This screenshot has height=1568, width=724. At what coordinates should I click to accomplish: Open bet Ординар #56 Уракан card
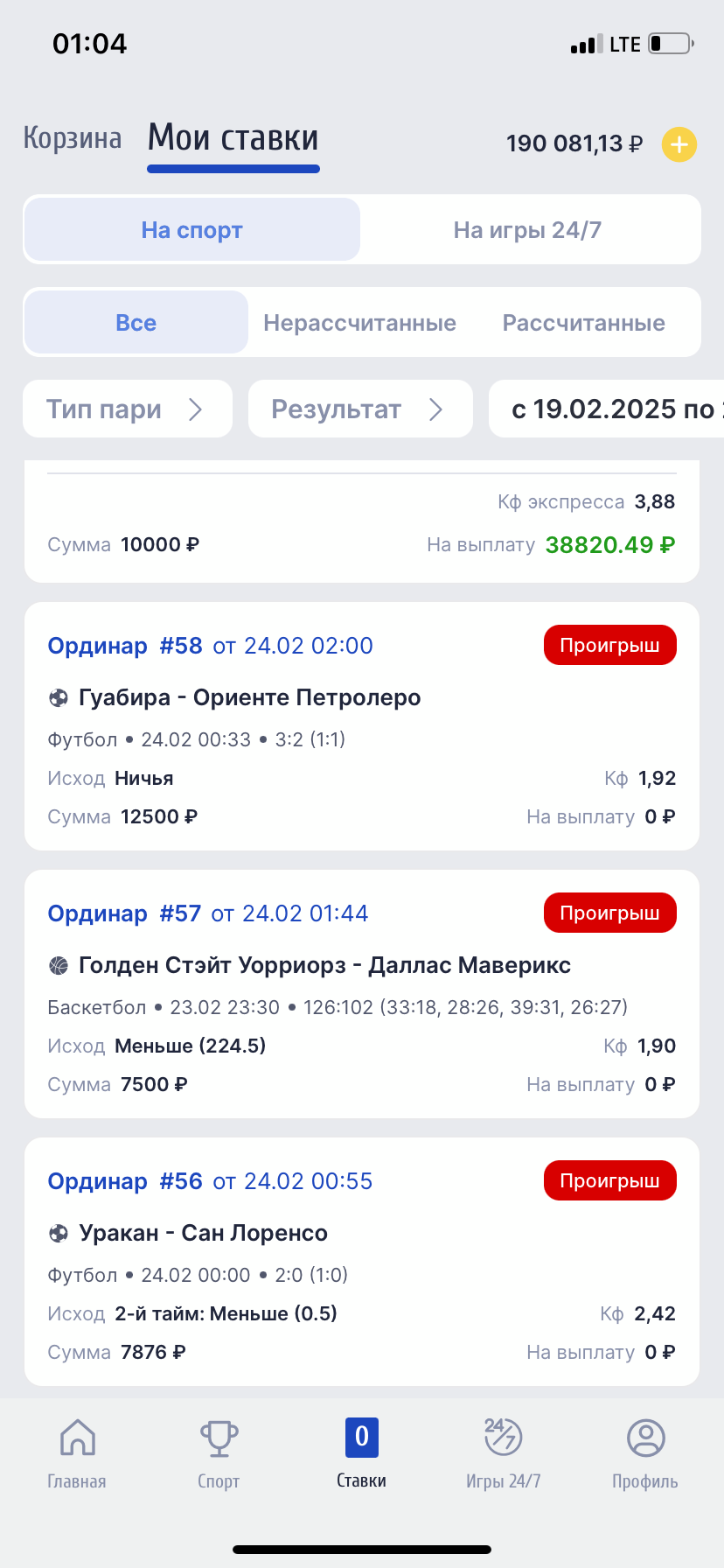pos(362,1262)
